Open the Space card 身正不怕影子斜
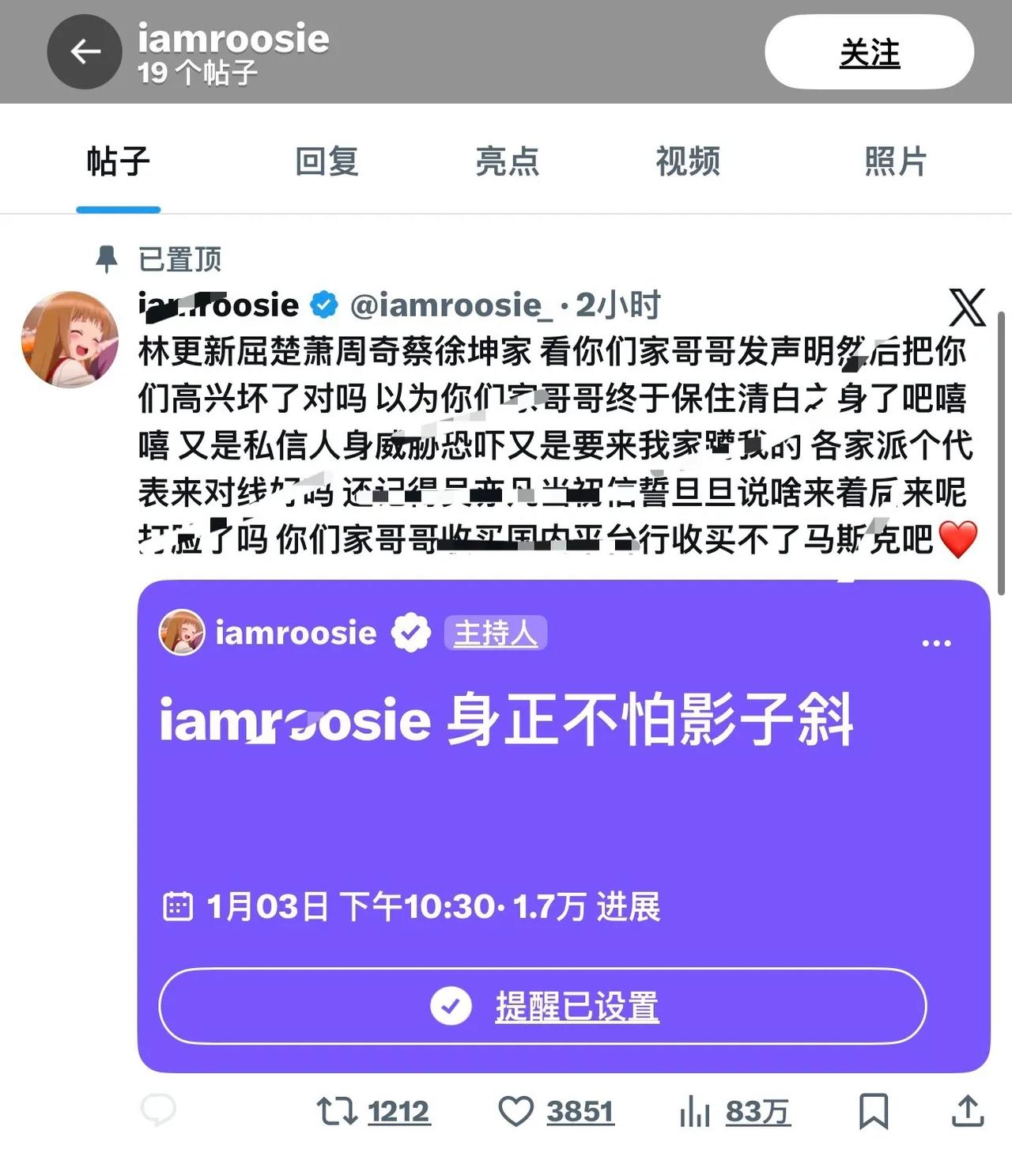 (506, 791)
